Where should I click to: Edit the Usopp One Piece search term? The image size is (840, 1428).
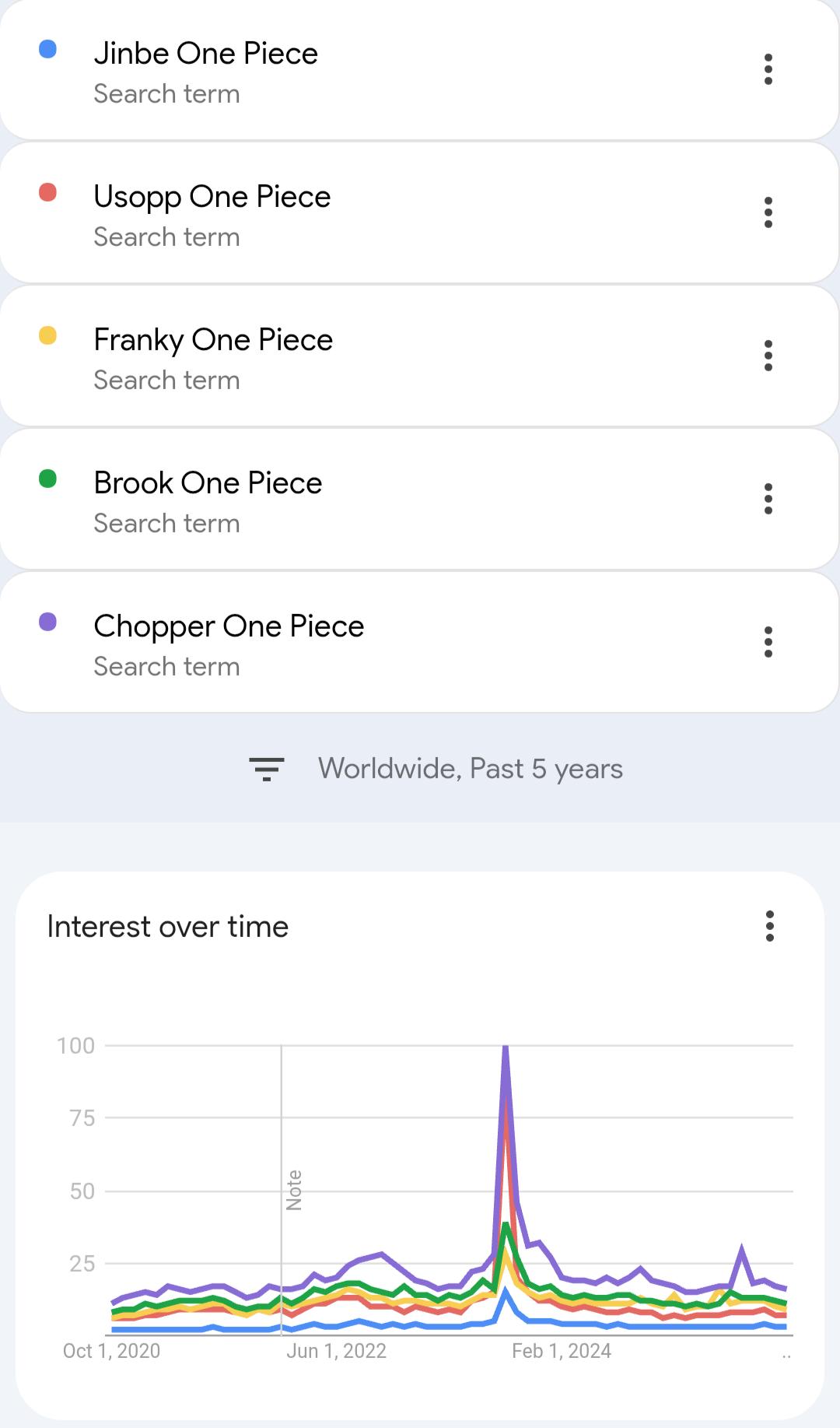[212, 197]
